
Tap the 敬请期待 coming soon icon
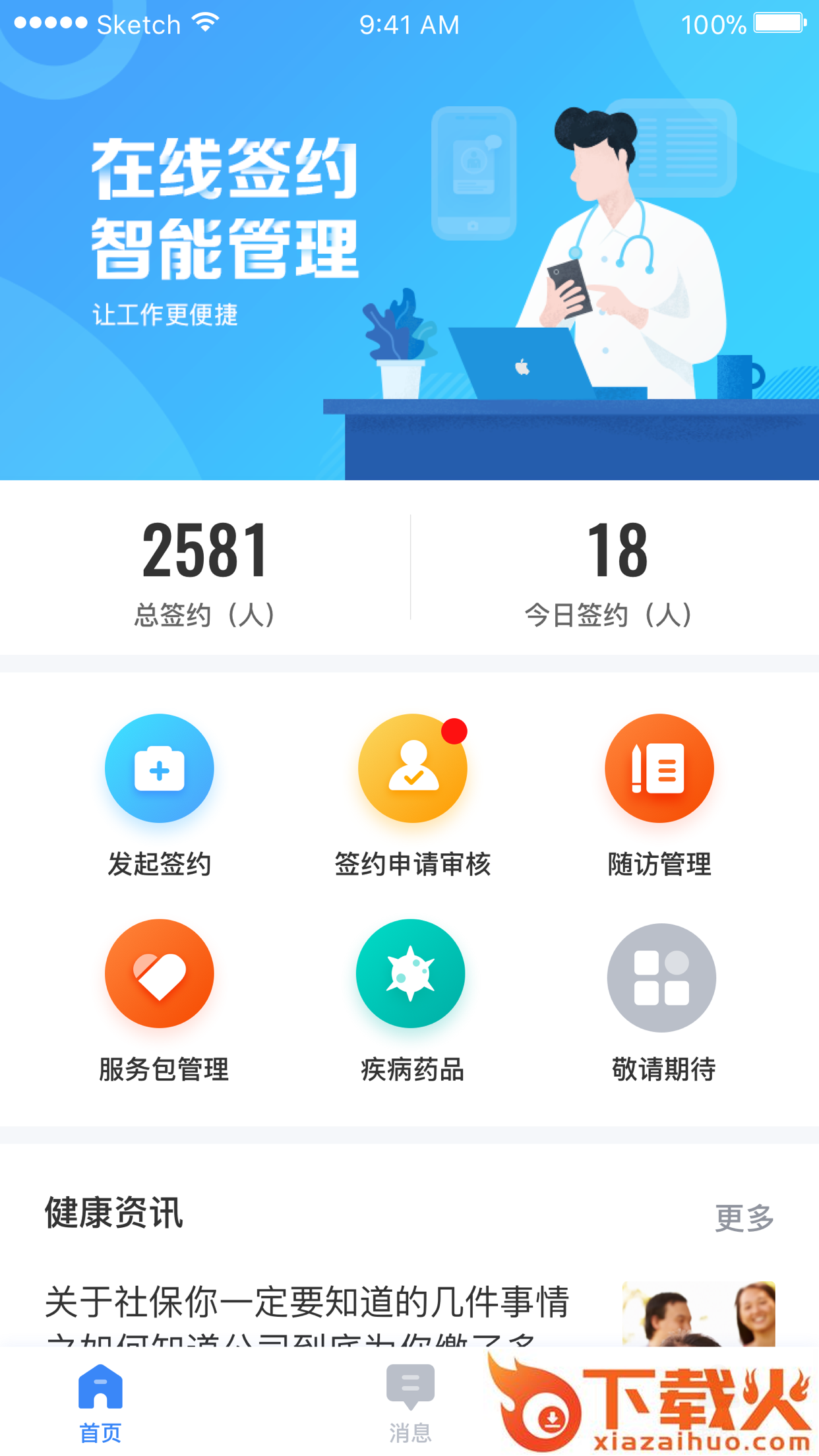(x=661, y=977)
